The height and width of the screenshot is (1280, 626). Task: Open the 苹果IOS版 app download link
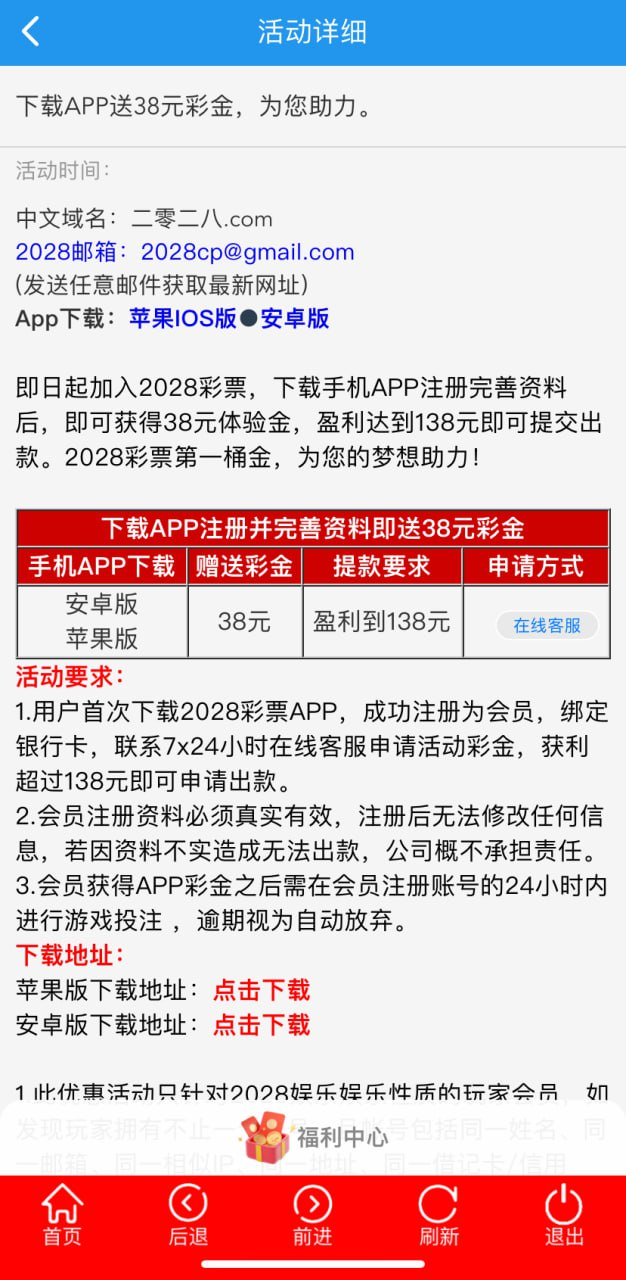183,319
